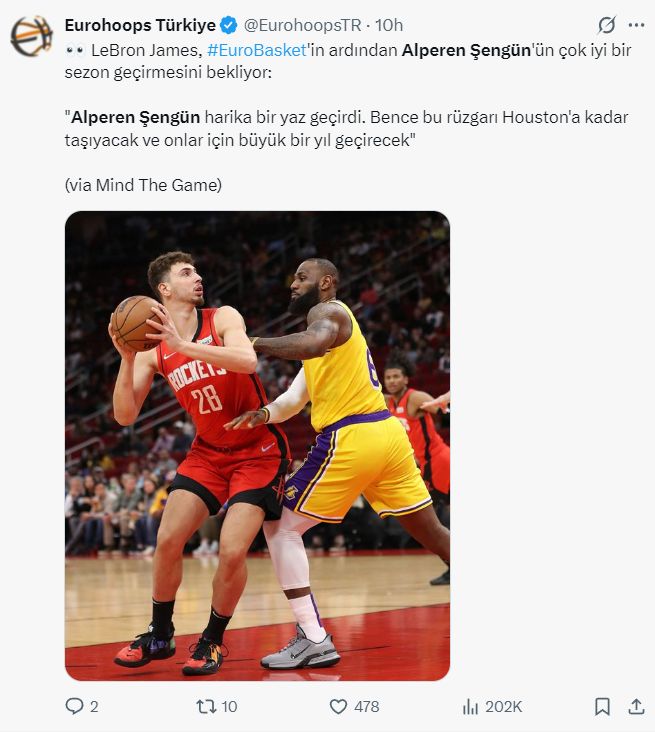655x732 pixels.
Task: Open the Eurohoops Türkiye account name link
Action: [139, 25]
